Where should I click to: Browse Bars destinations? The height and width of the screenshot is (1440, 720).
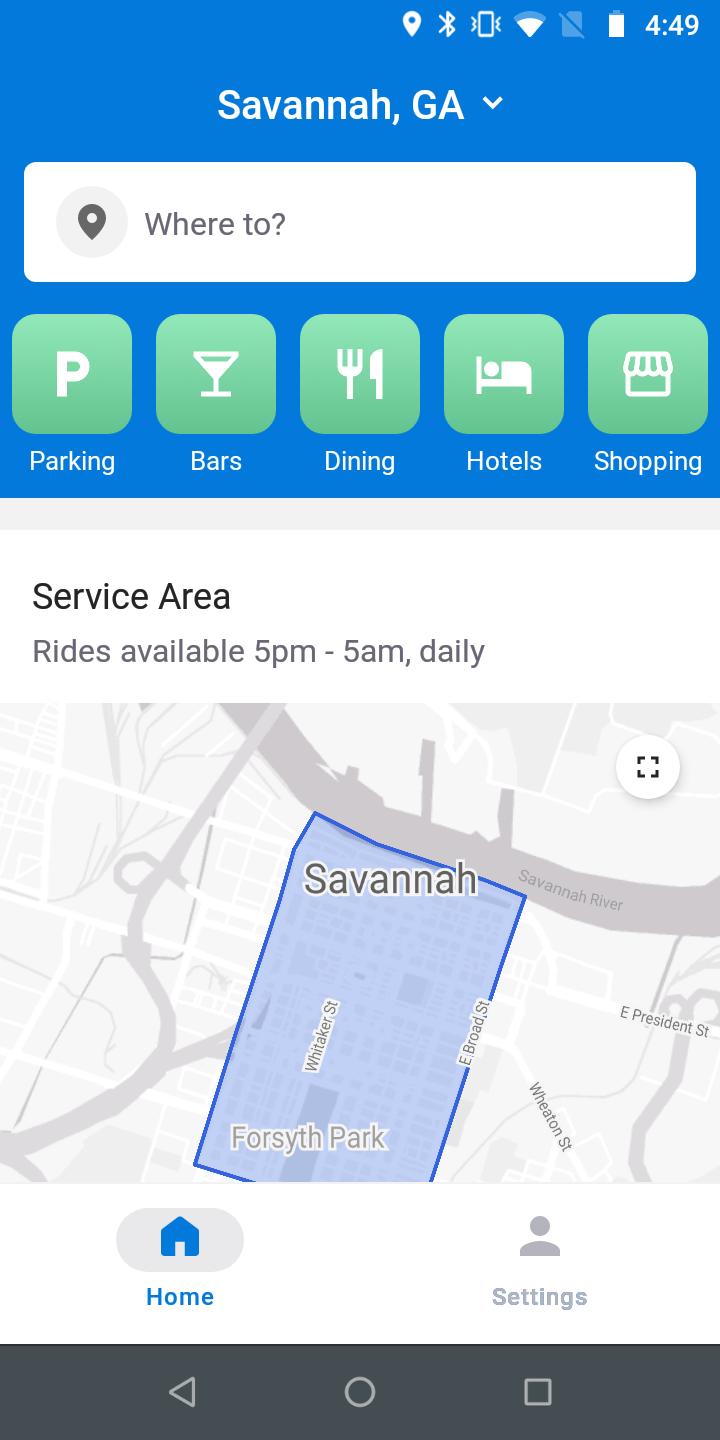[x=216, y=395]
